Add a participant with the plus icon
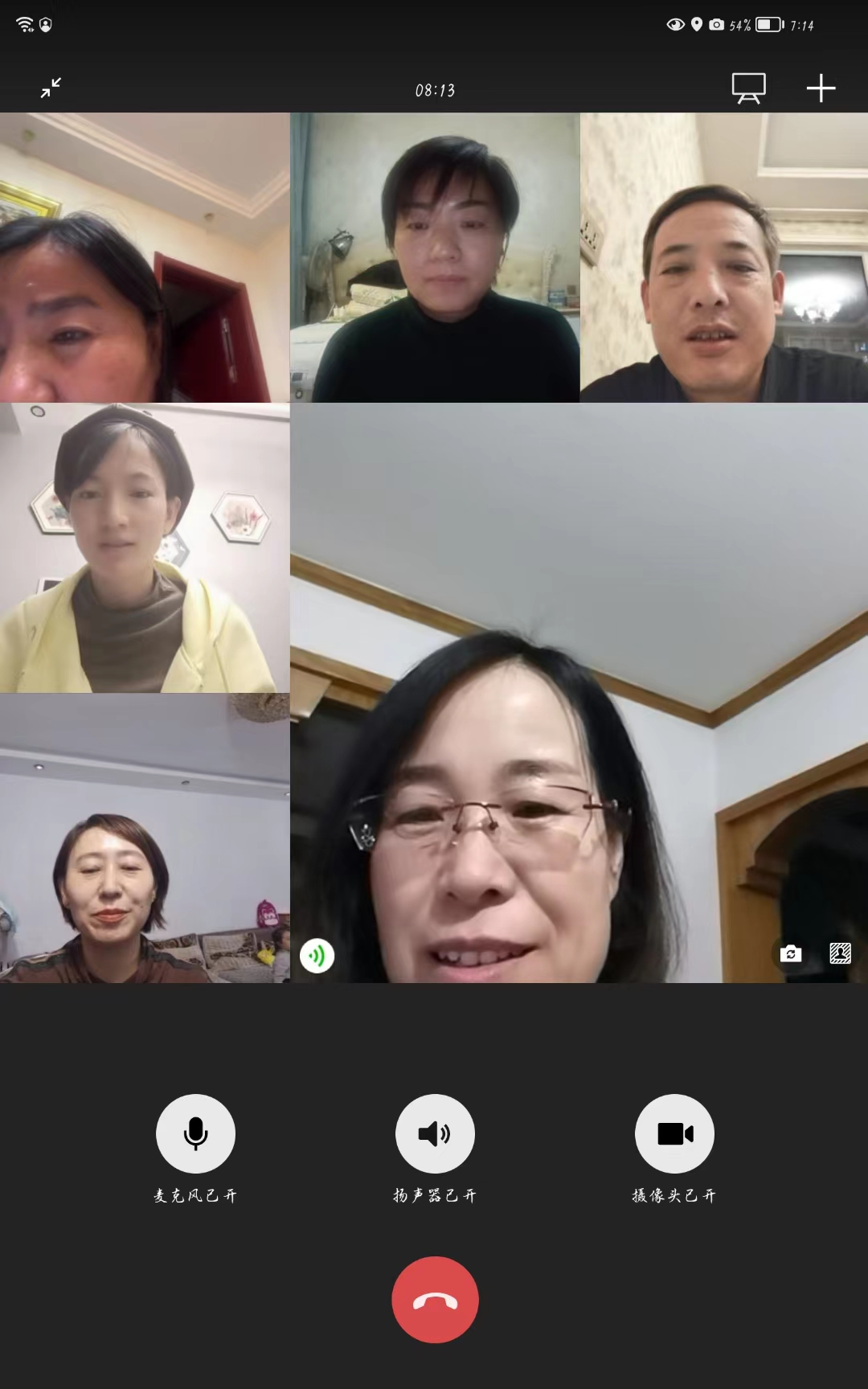868x1389 pixels. point(821,88)
